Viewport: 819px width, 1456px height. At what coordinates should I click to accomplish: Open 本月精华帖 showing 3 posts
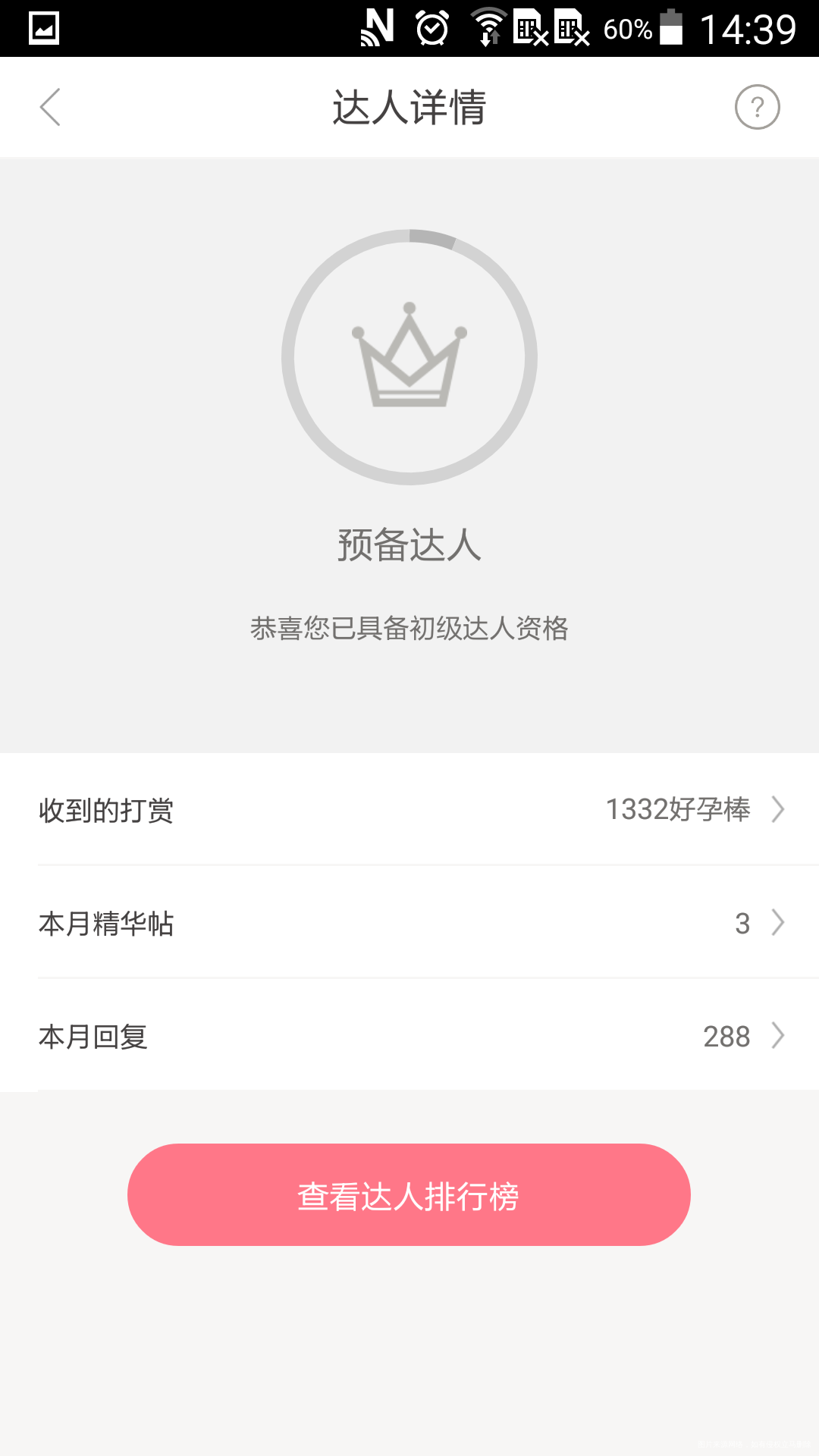[x=409, y=923]
